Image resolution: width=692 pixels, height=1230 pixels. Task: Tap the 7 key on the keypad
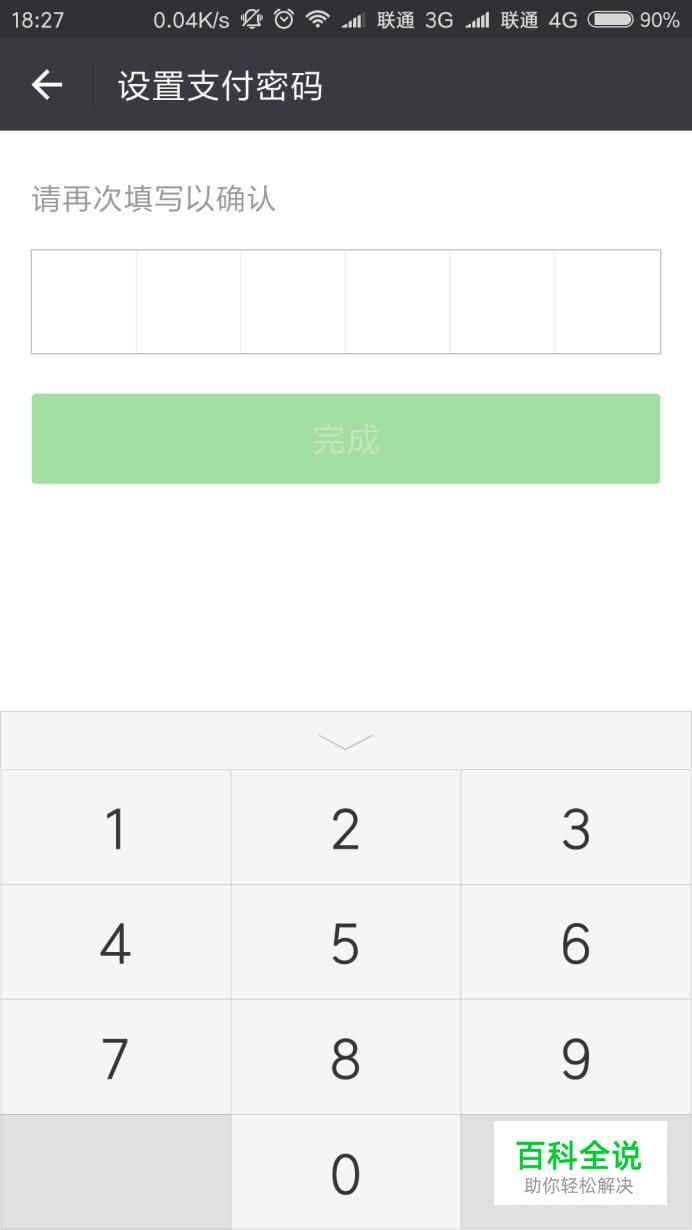(x=116, y=1058)
